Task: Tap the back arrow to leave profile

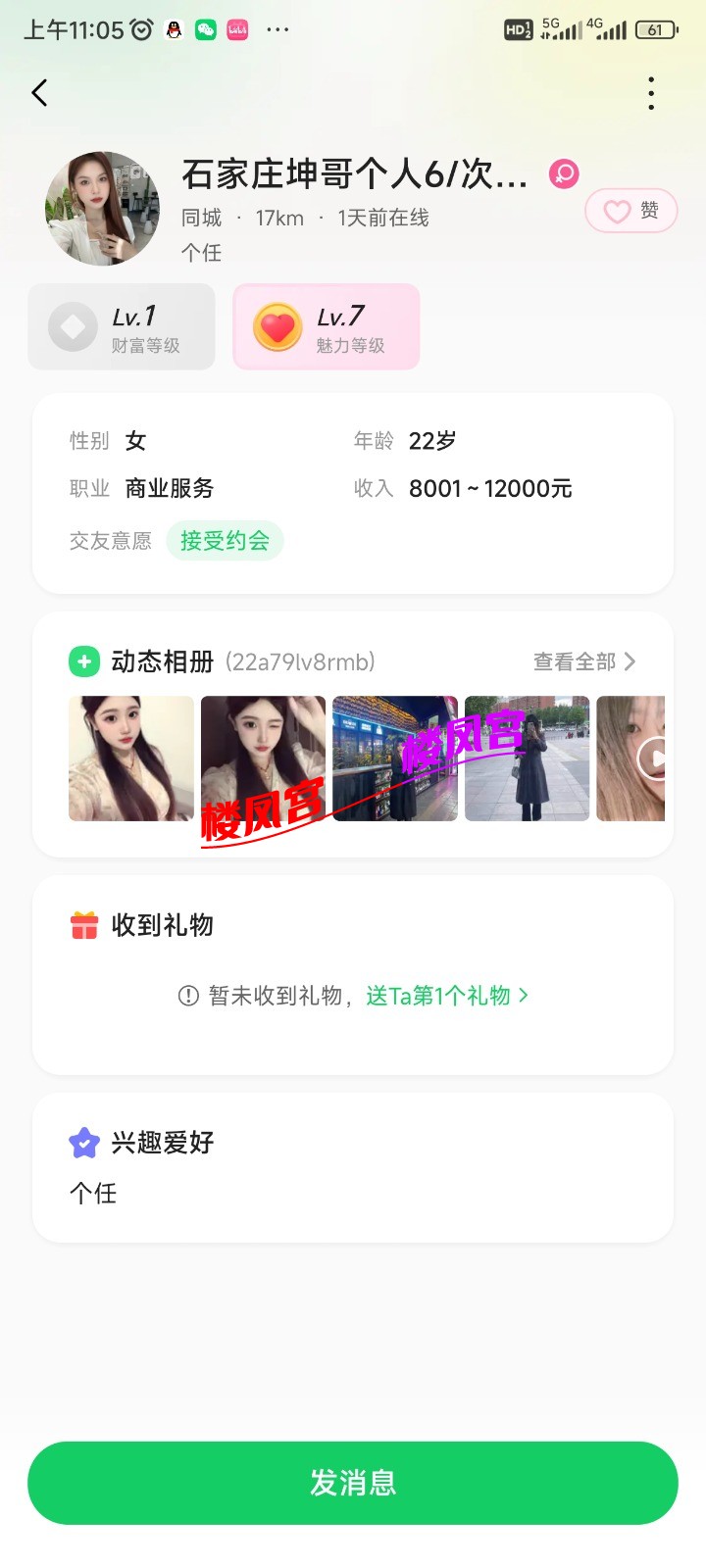Action: coord(39,93)
